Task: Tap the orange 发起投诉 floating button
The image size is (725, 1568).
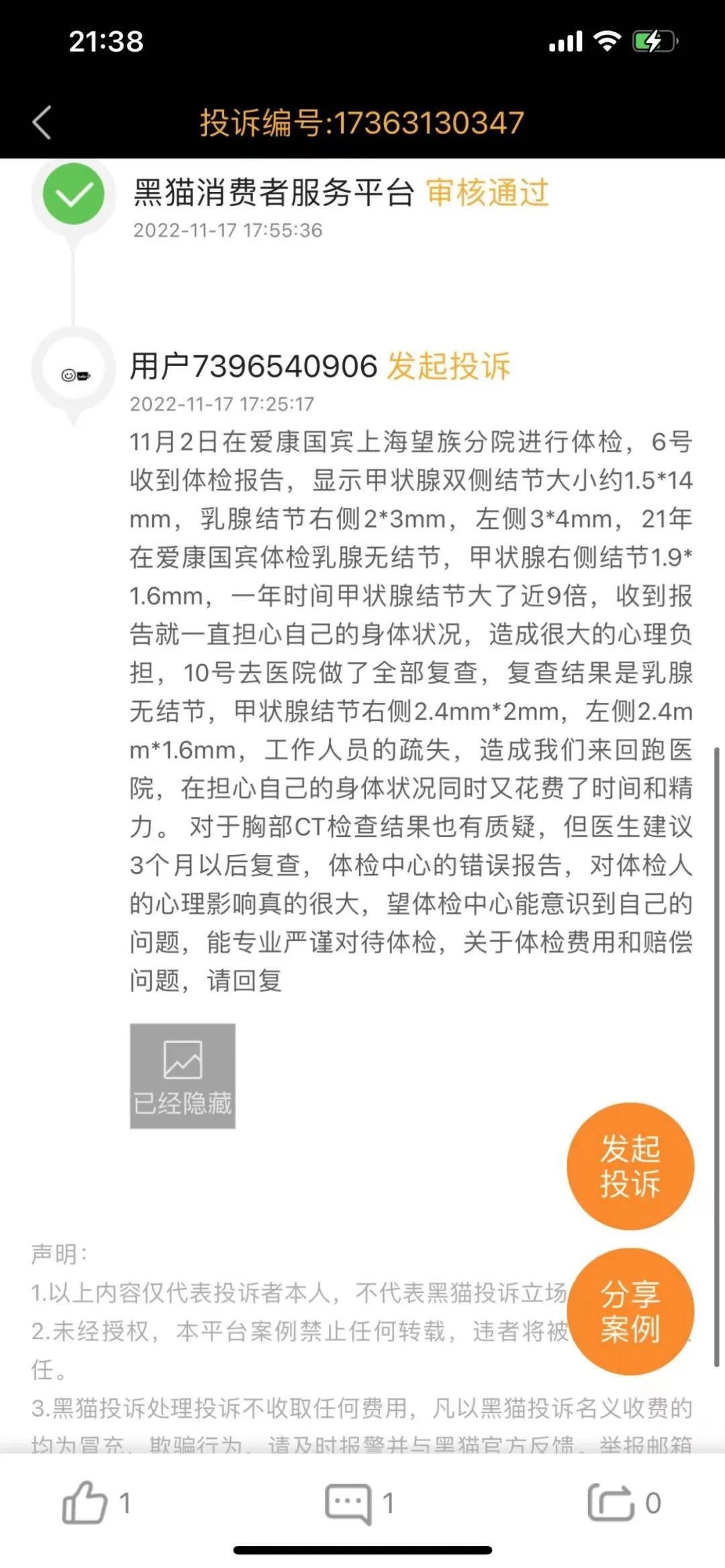Action: pyautogui.click(x=630, y=1166)
